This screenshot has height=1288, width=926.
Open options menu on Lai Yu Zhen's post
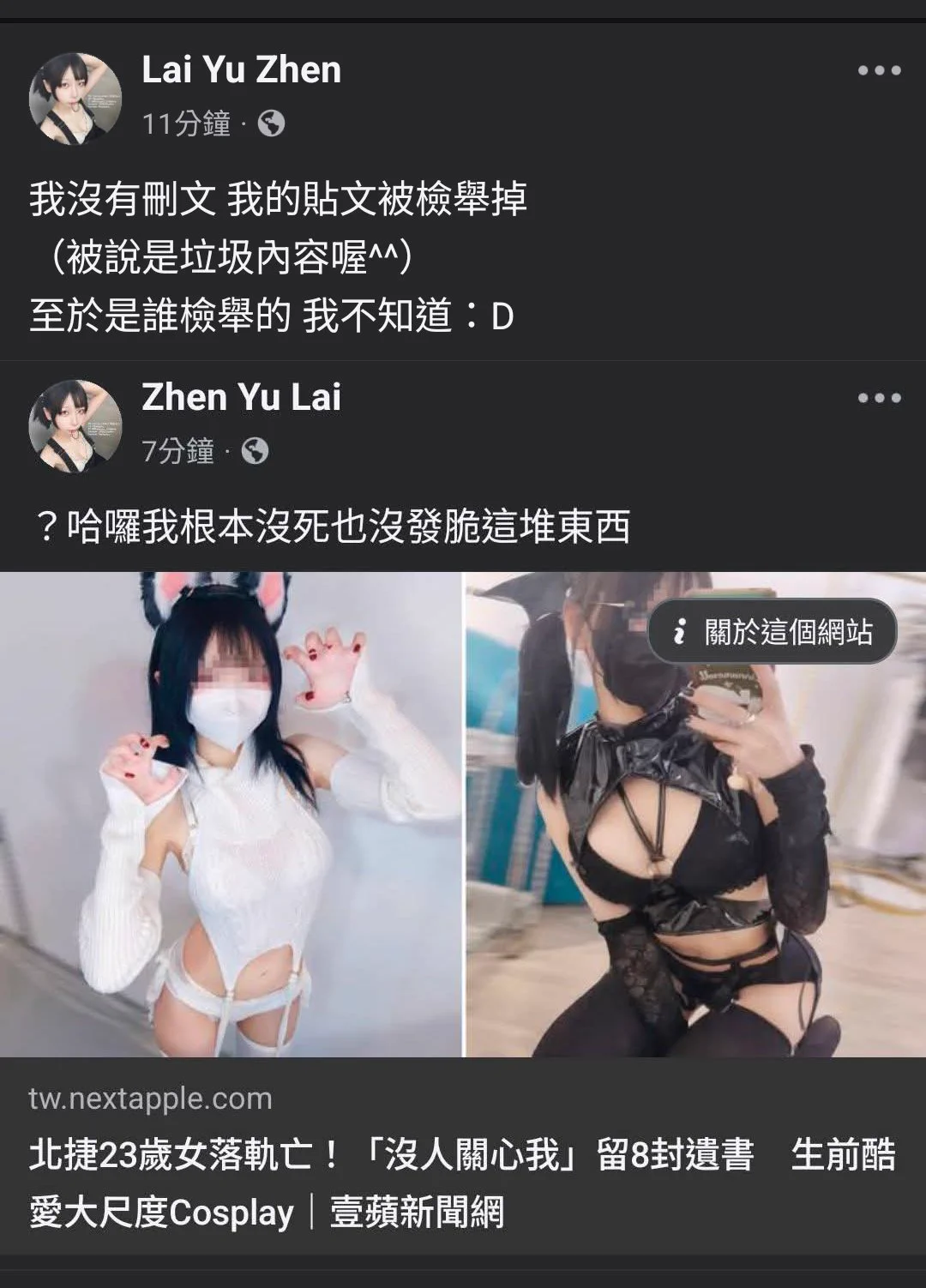click(x=879, y=71)
